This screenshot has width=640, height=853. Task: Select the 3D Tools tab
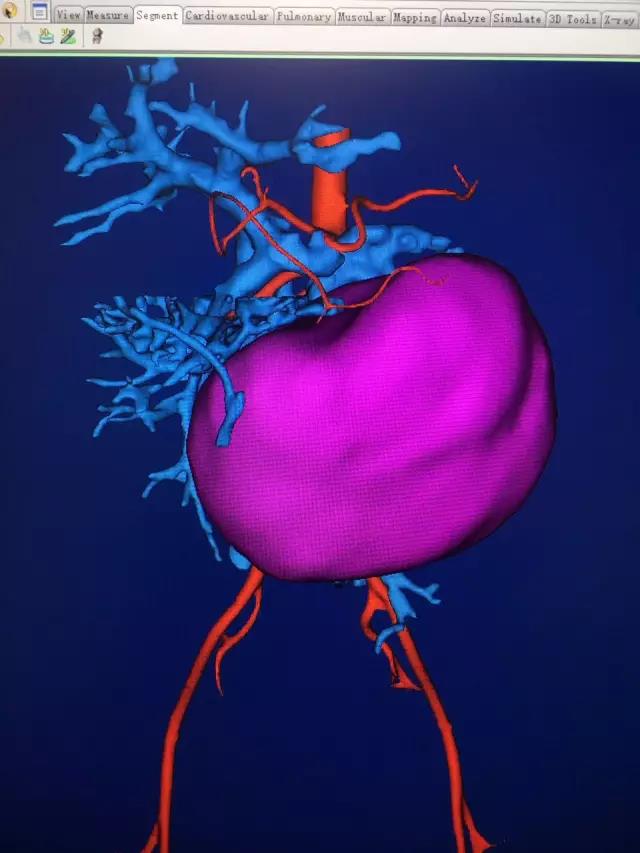tap(572, 19)
